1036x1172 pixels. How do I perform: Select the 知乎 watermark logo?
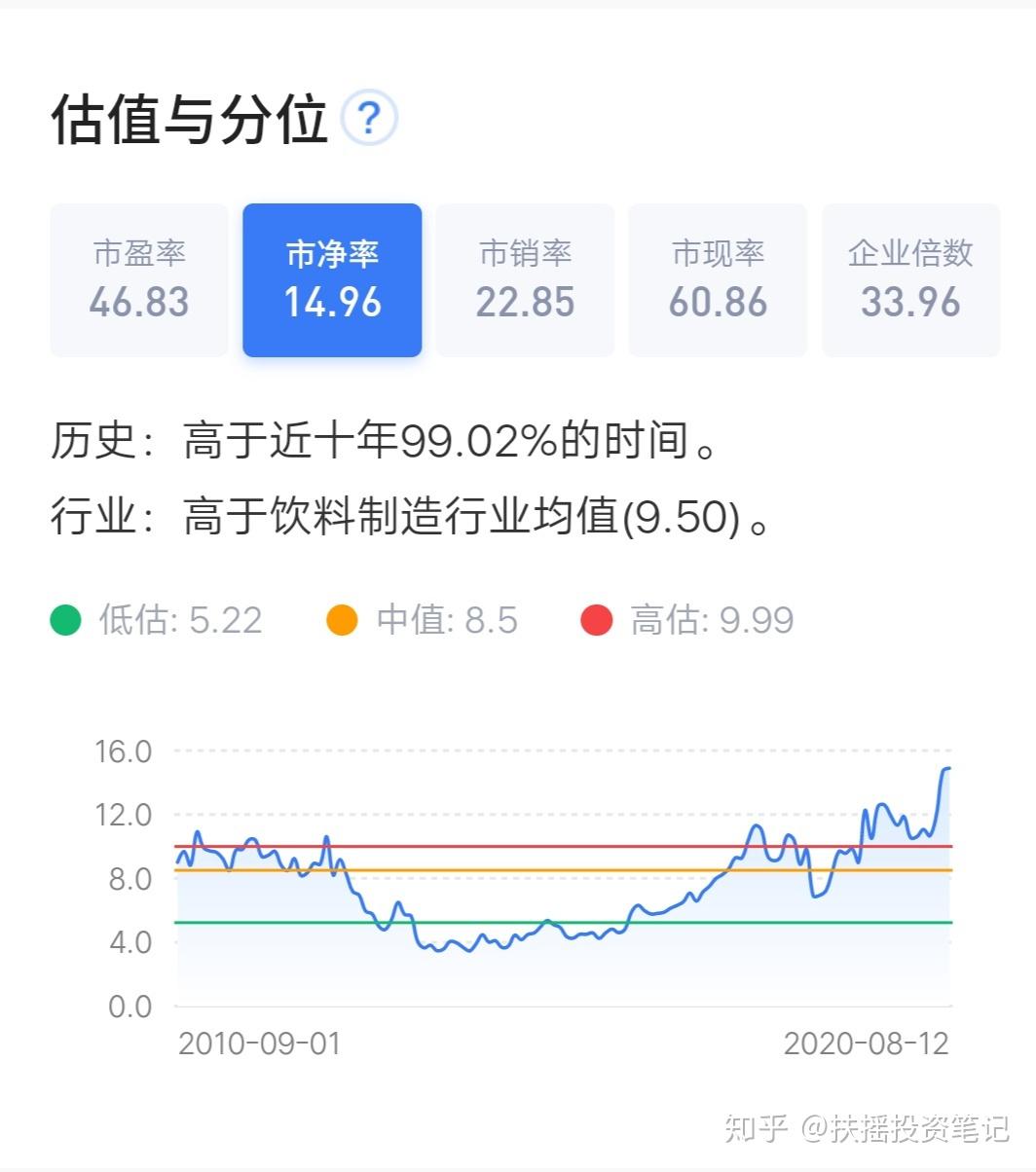tap(757, 1127)
